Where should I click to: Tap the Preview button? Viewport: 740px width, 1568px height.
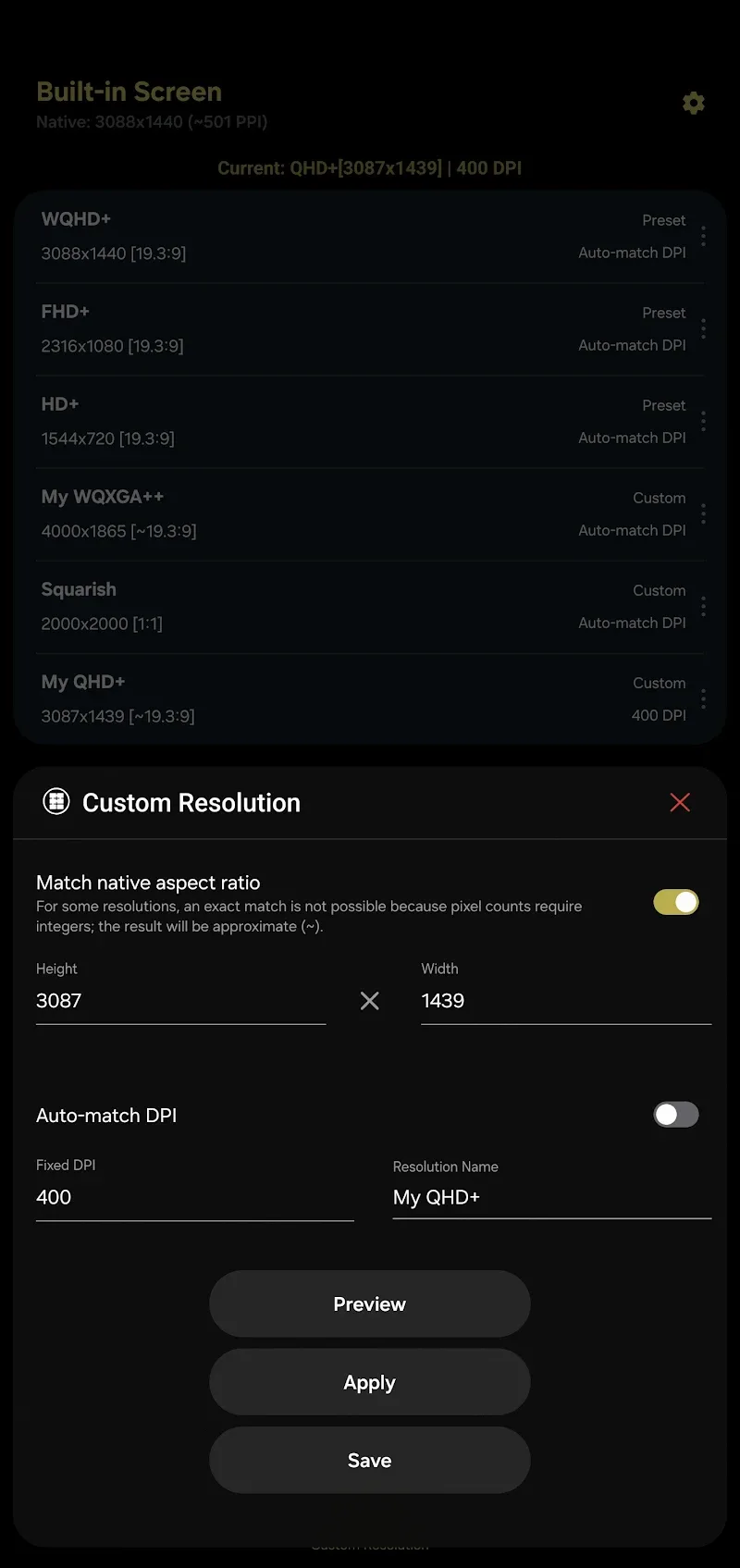[369, 1303]
